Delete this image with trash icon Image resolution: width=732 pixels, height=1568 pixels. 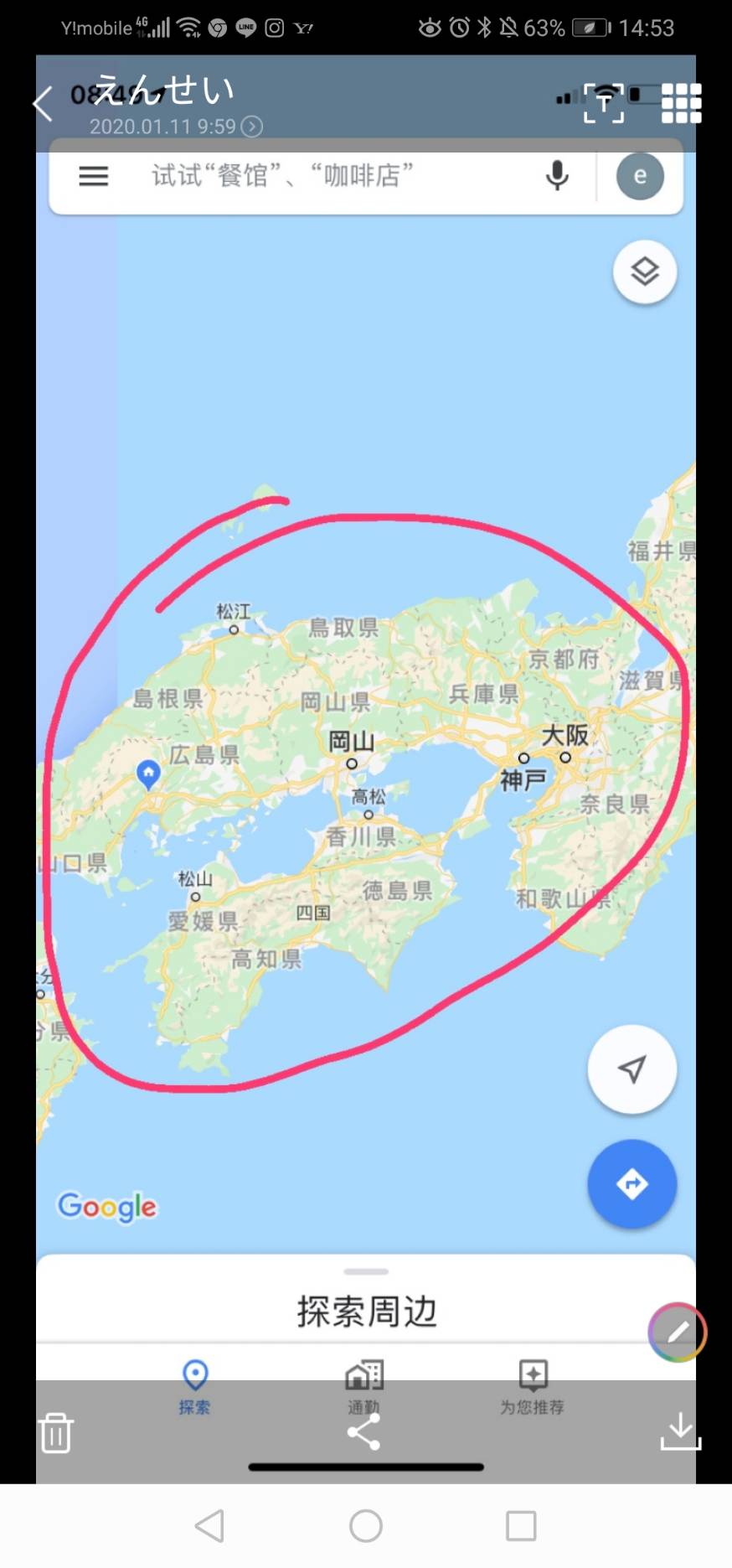pyautogui.click(x=56, y=1432)
